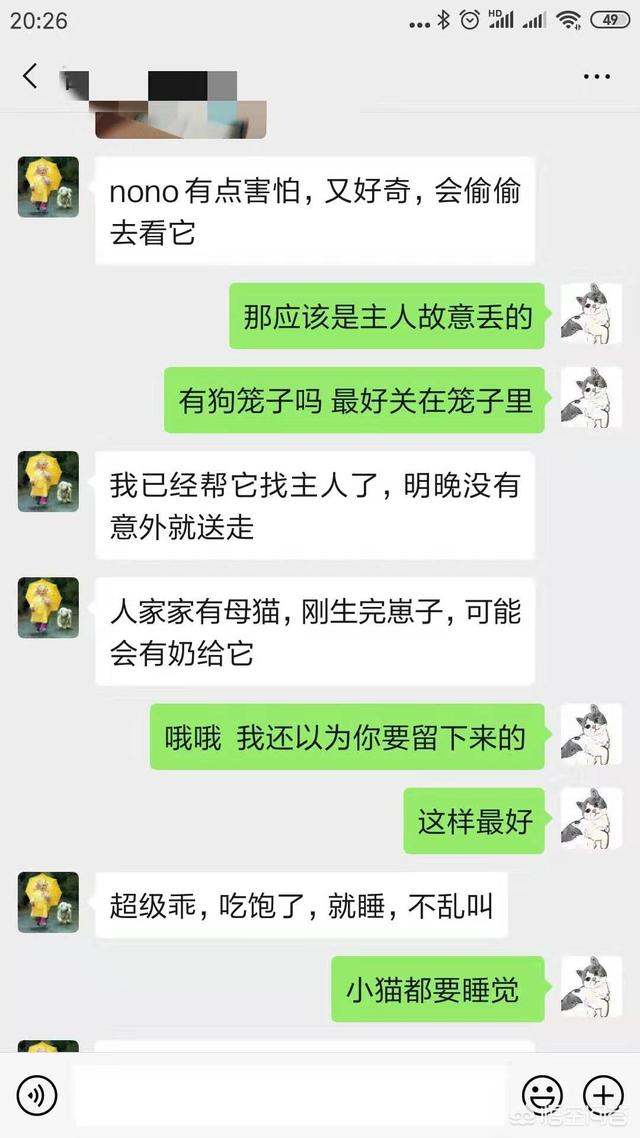Open the chat overflow menu
This screenshot has height=1138, width=640.
(x=596, y=77)
